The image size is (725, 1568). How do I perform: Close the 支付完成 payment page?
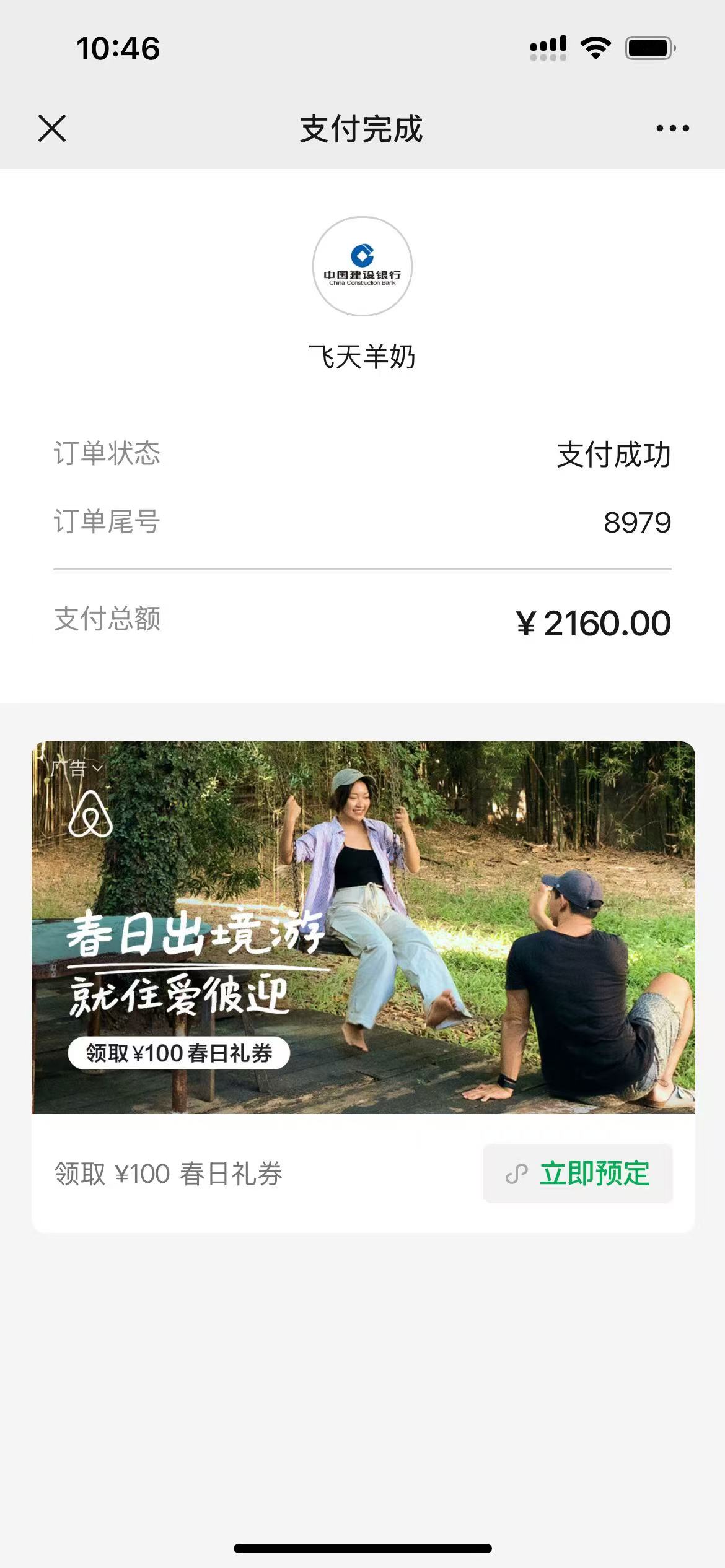click(x=52, y=128)
